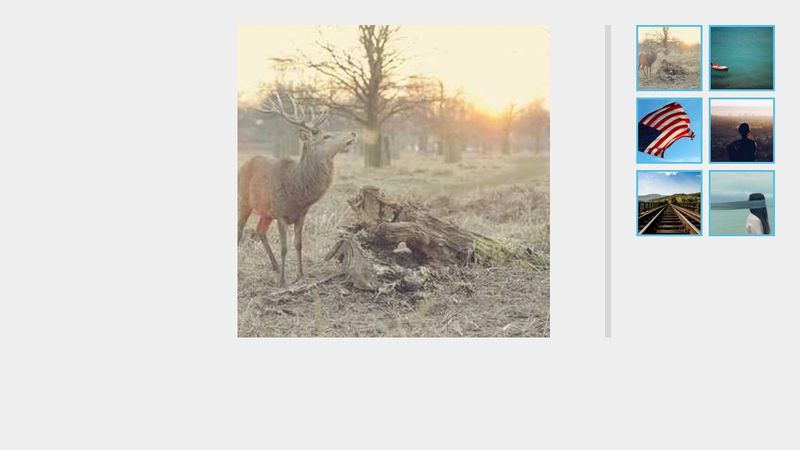Image resolution: width=800 pixels, height=450 pixels.
Task: Choose the person silhouette at sunset thumbnail
Action: coord(741,130)
